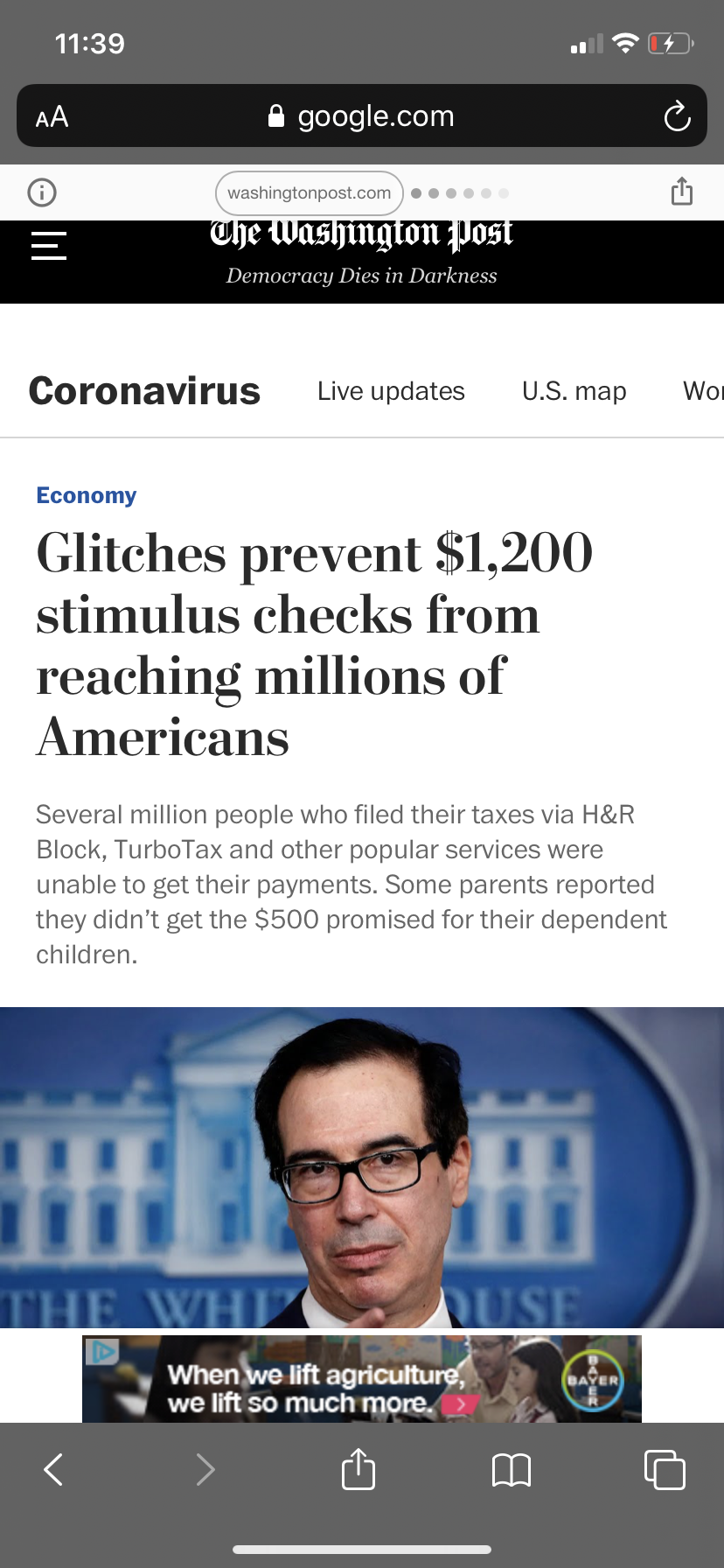
Task: Reload the page with the refresh icon
Action: pyautogui.click(x=677, y=115)
